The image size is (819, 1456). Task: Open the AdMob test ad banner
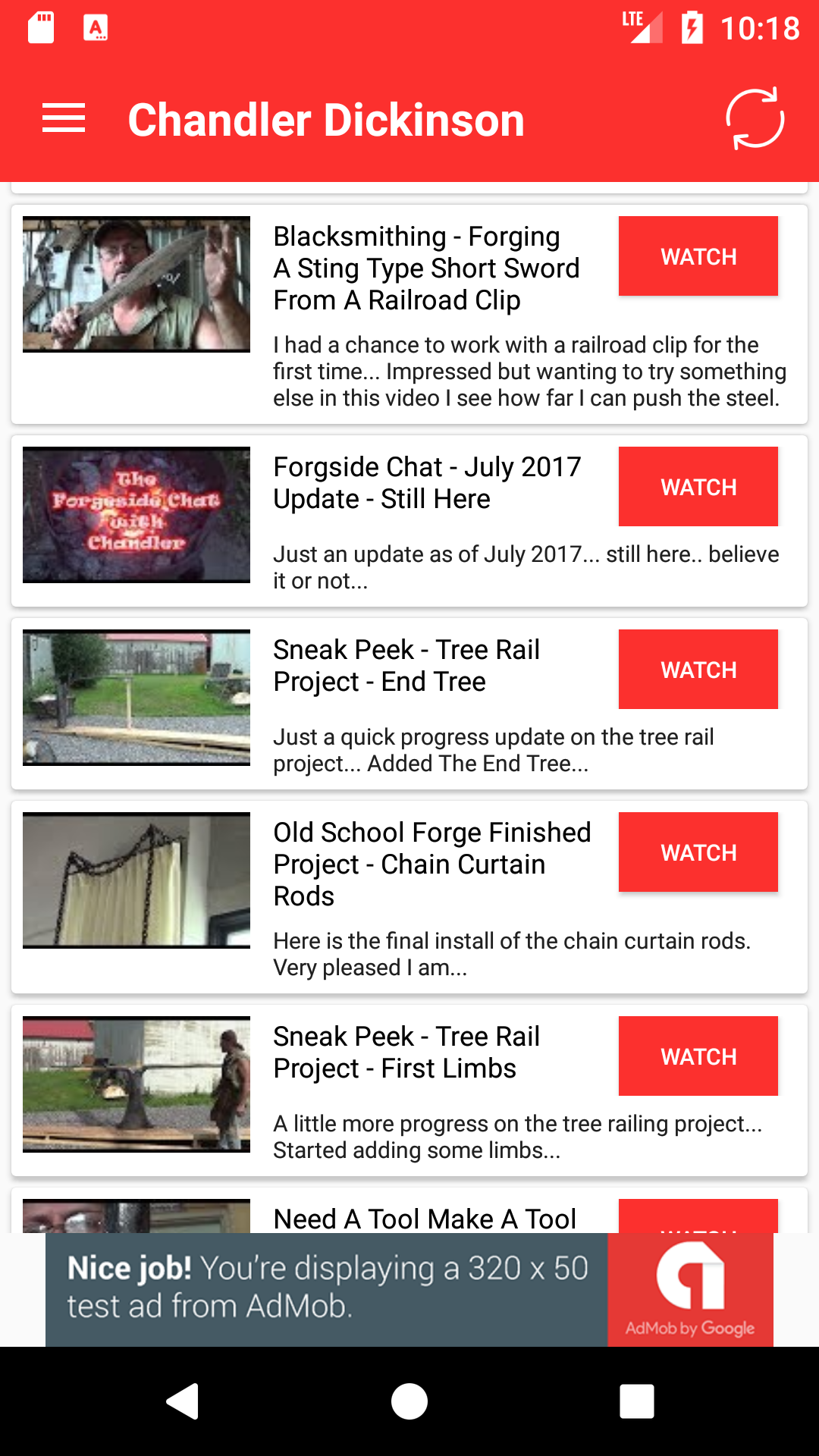[x=409, y=1290]
